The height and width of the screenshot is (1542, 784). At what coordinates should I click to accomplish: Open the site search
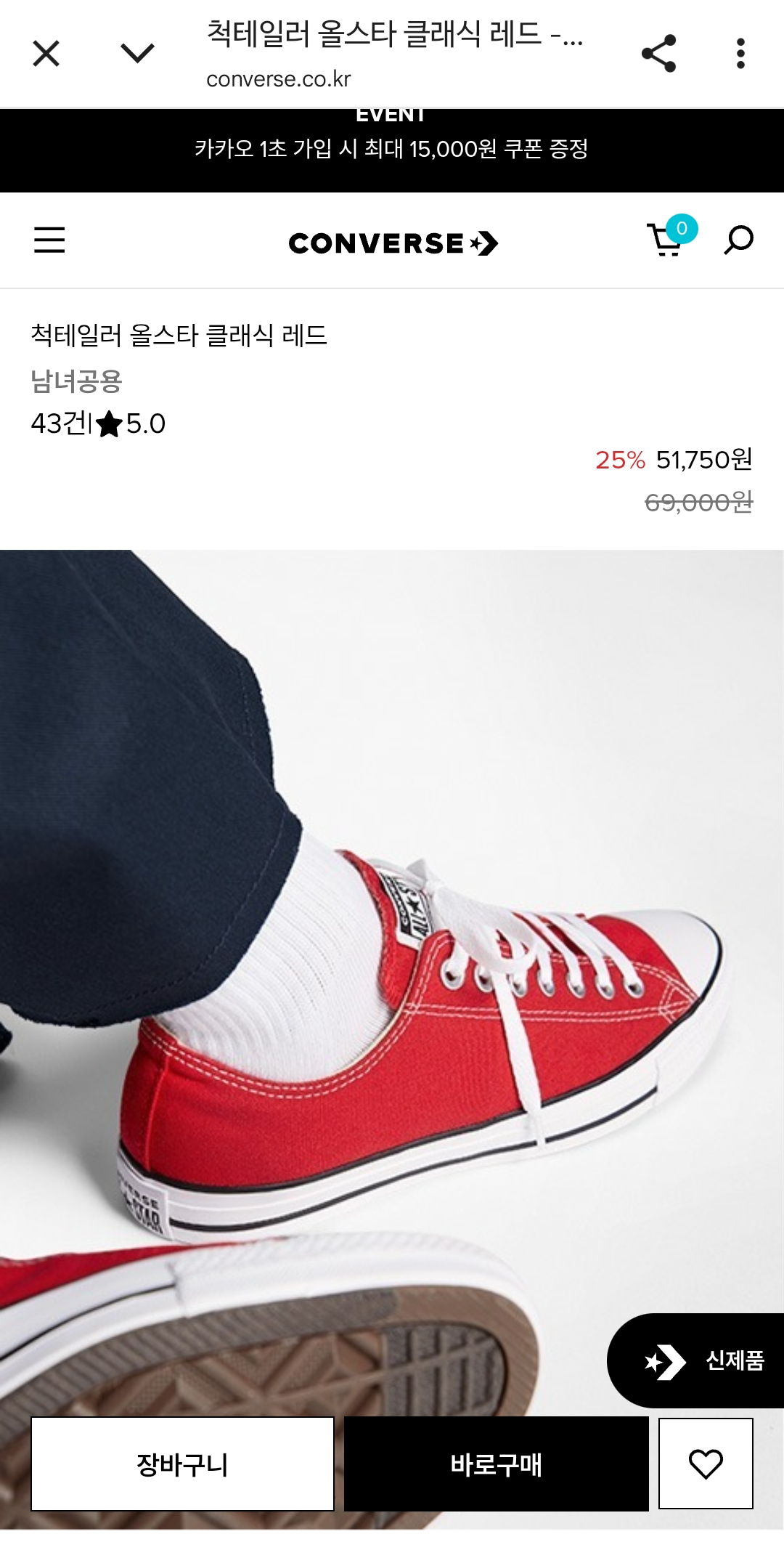739,240
